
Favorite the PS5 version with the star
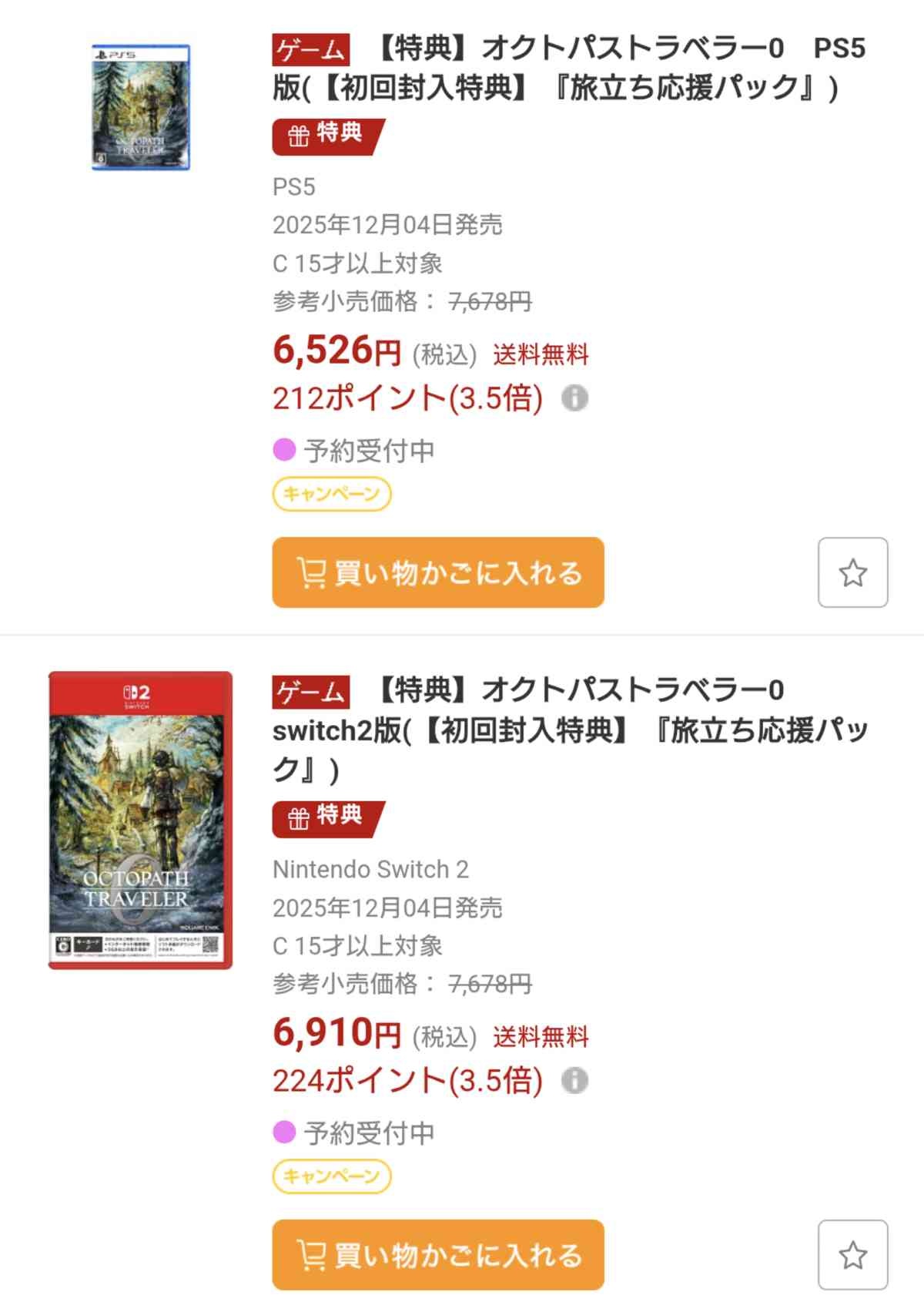pyautogui.click(x=852, y=572)
